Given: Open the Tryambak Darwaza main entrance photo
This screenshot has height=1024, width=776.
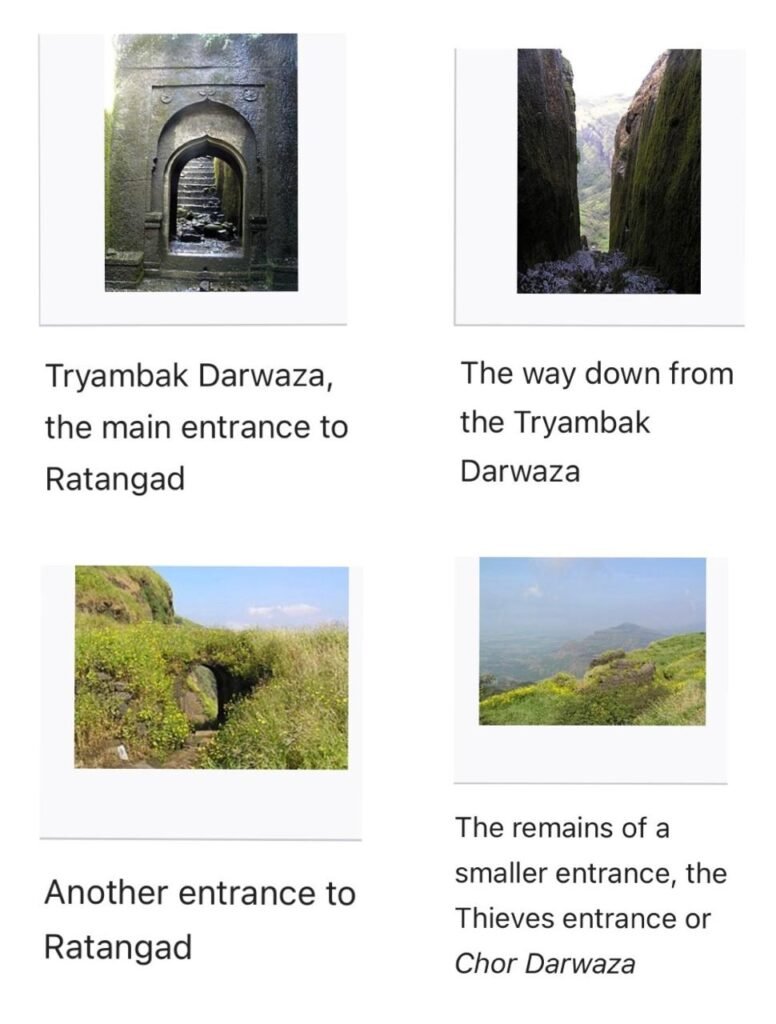Looking at the screenshot, I should [201, 162].
